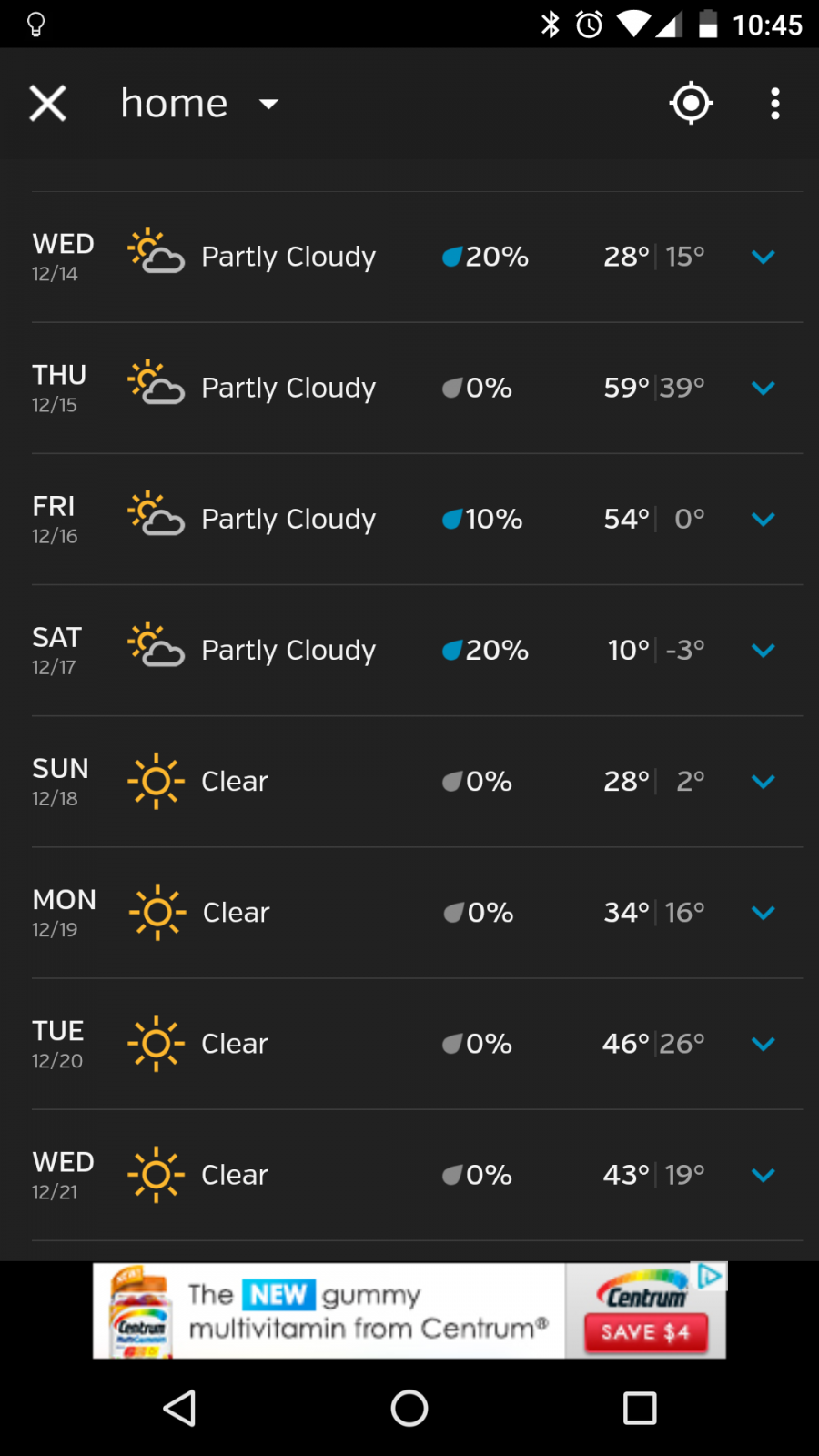Expand Tuesday 12/20 forecast details
819x1456 pixels.
pyautogui.click(x=763, y=1044)
